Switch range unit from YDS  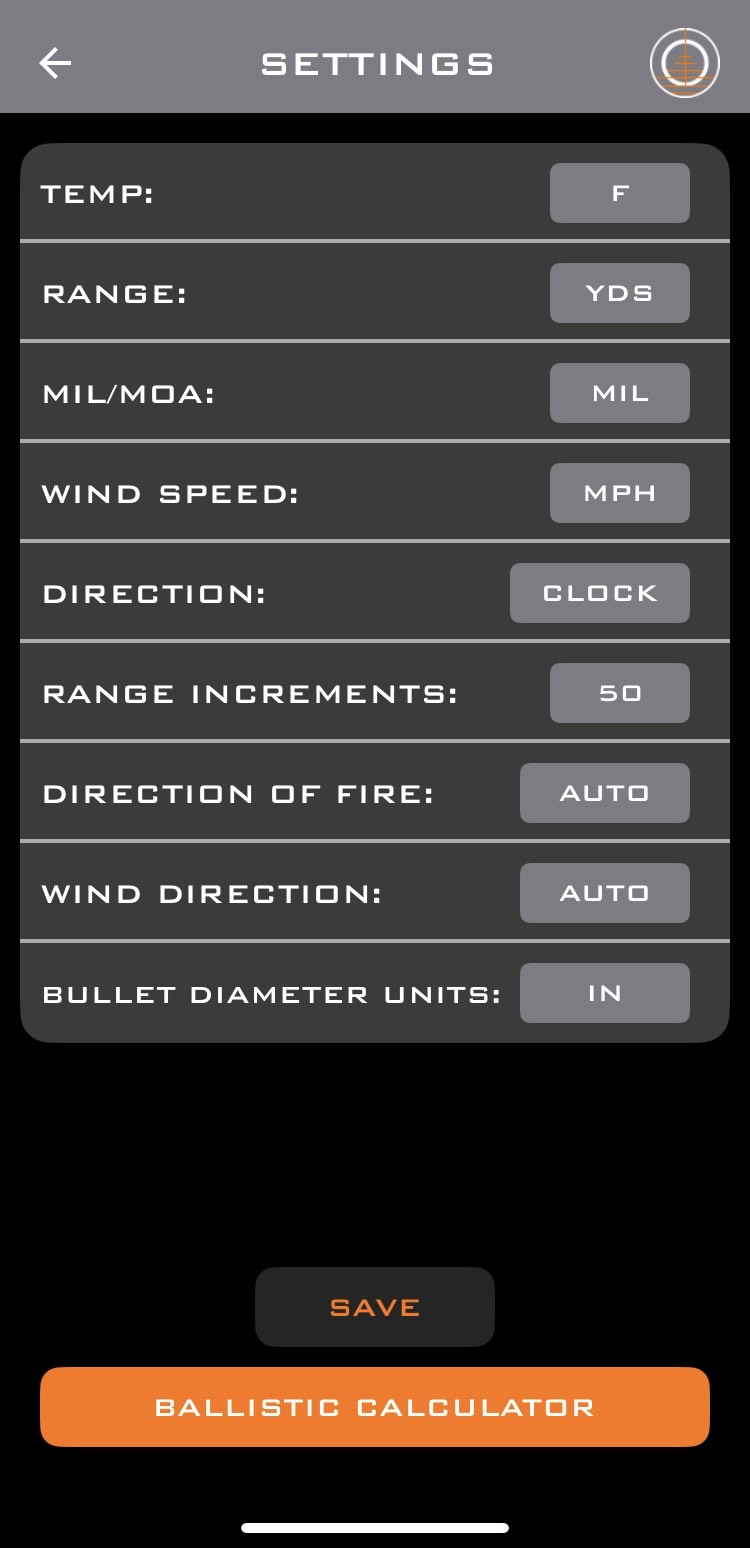619,293
